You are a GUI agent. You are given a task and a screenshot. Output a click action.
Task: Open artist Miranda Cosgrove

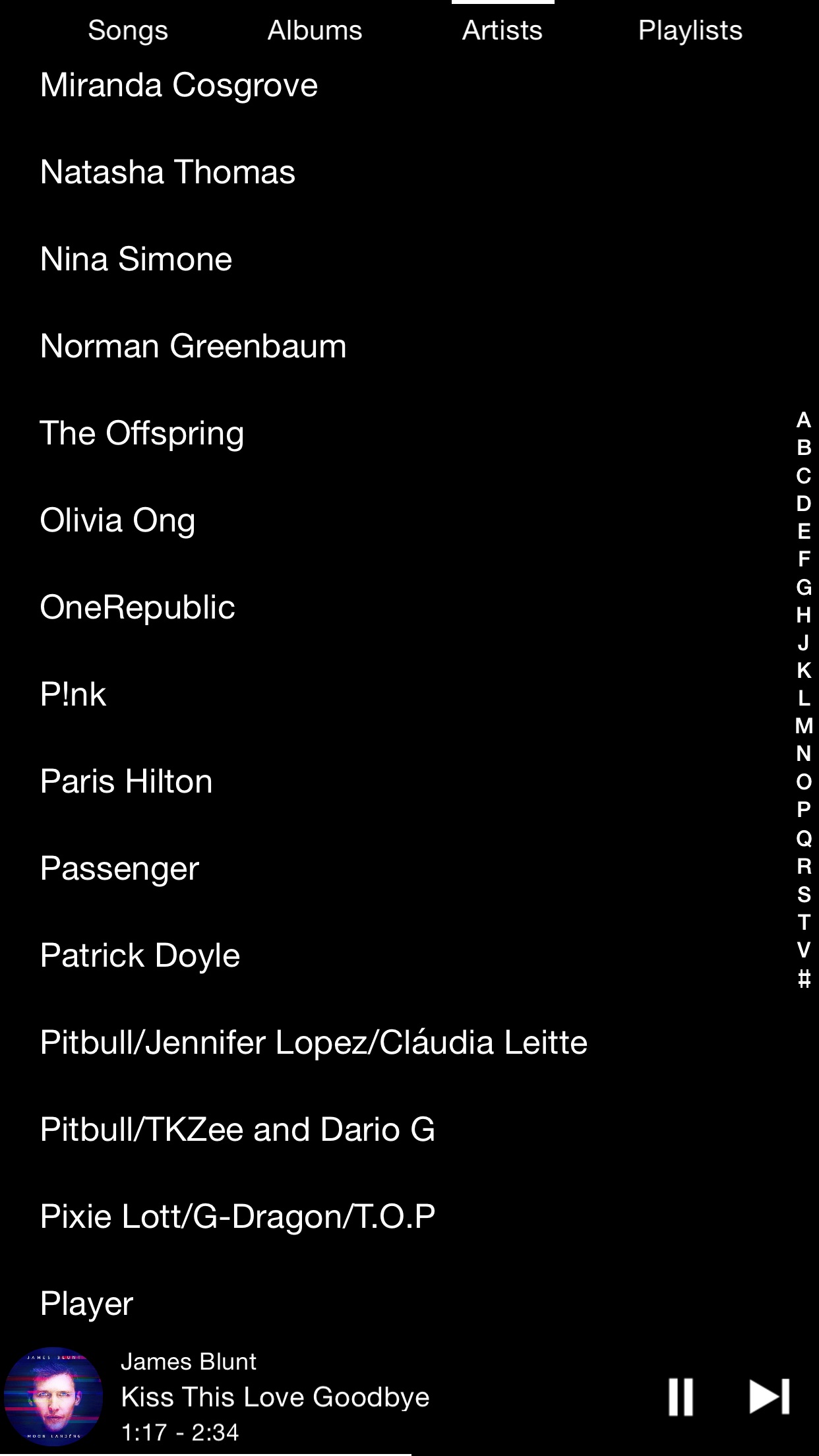(x=409, y=86)
